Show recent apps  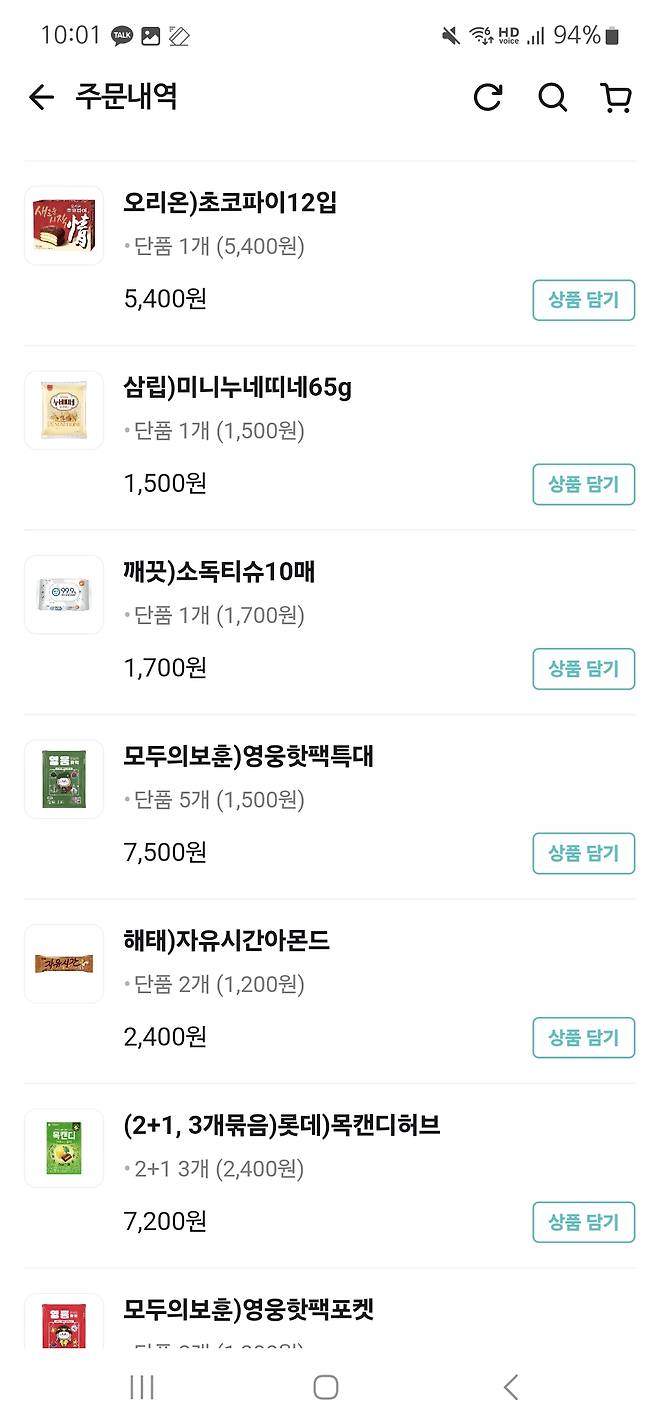(x=142, y=1387)
